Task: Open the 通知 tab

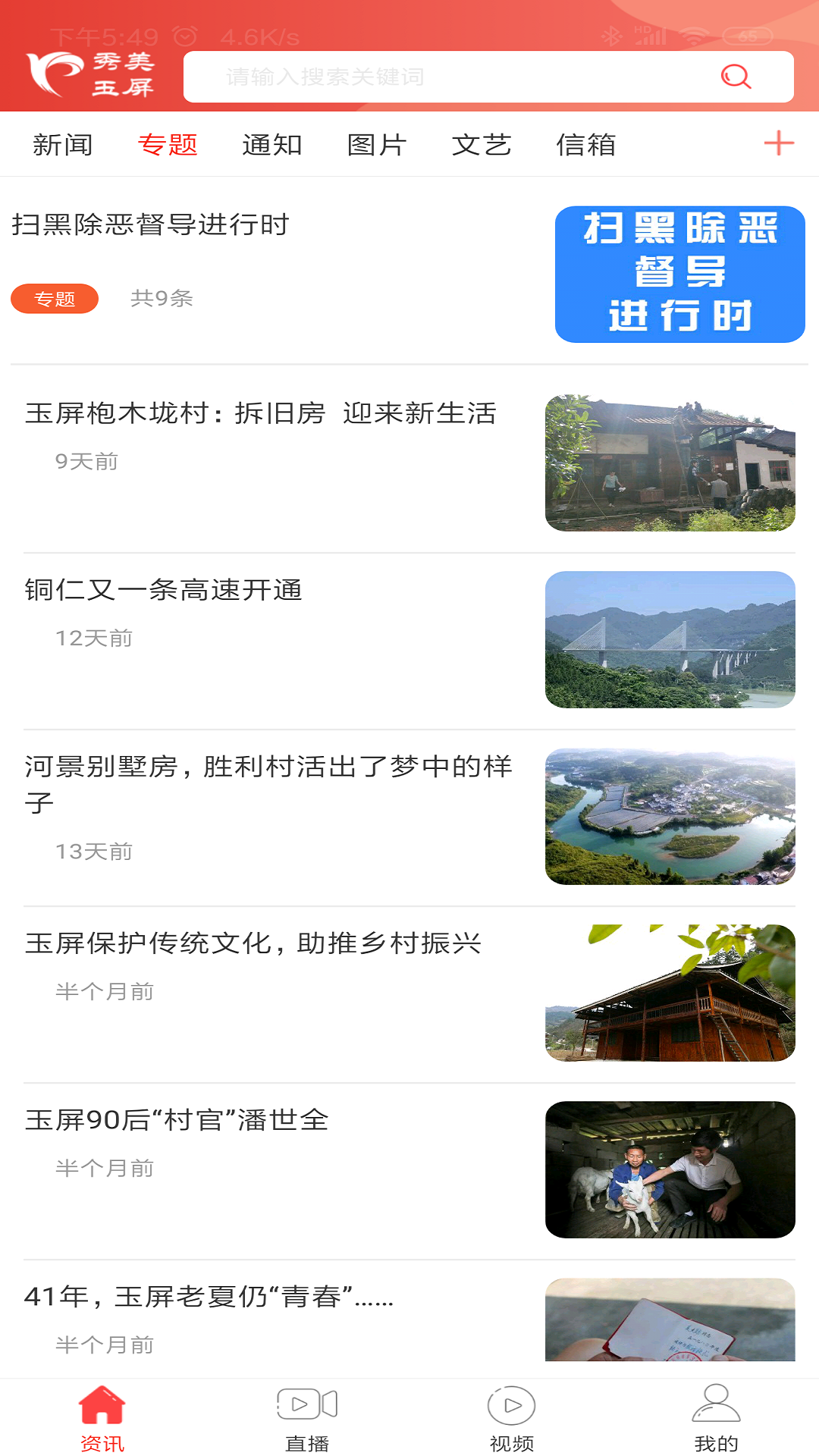Action: (x=272, y=145)
